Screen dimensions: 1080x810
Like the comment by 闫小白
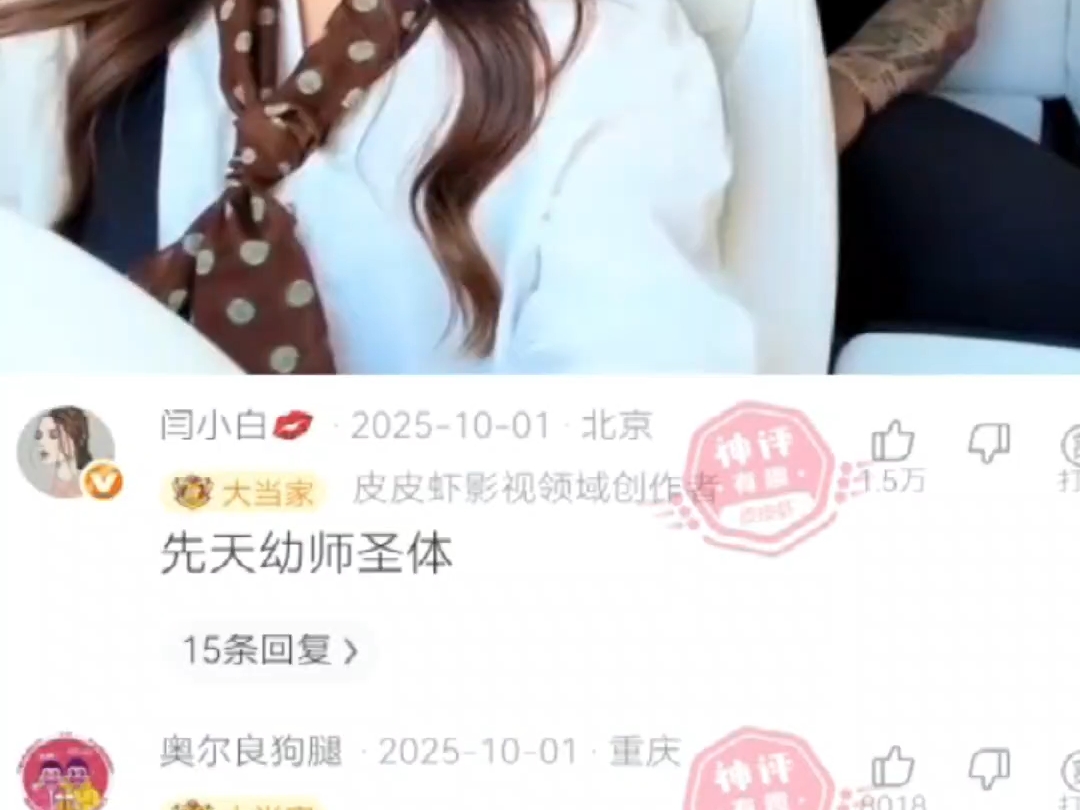click(893, 442)
